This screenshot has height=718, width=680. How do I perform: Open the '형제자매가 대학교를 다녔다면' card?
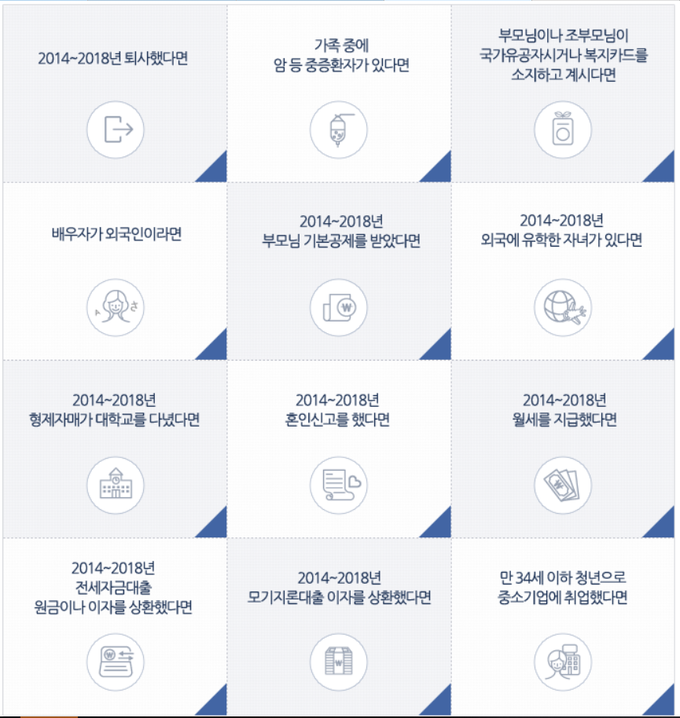click(x=113, y=448)
